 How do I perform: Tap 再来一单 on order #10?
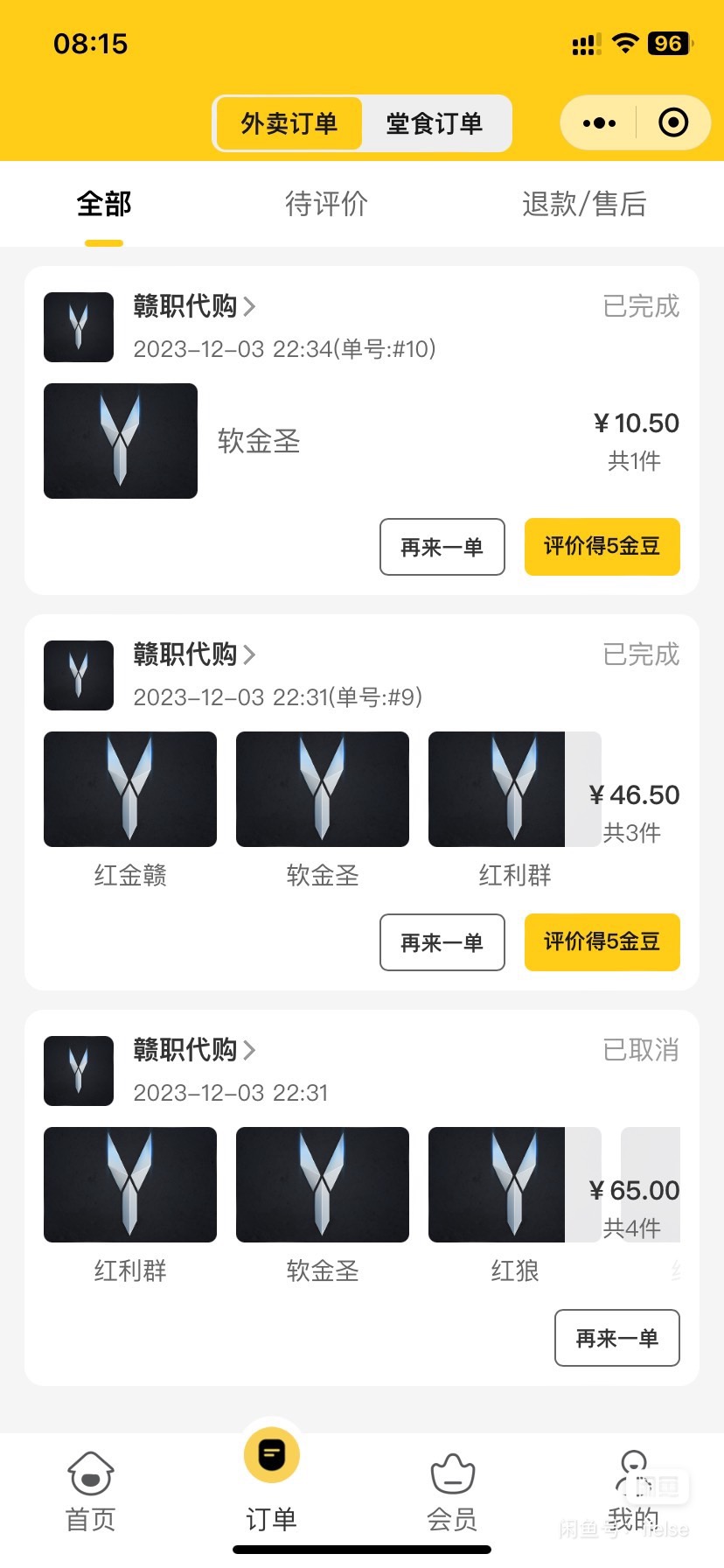(442, 547)
